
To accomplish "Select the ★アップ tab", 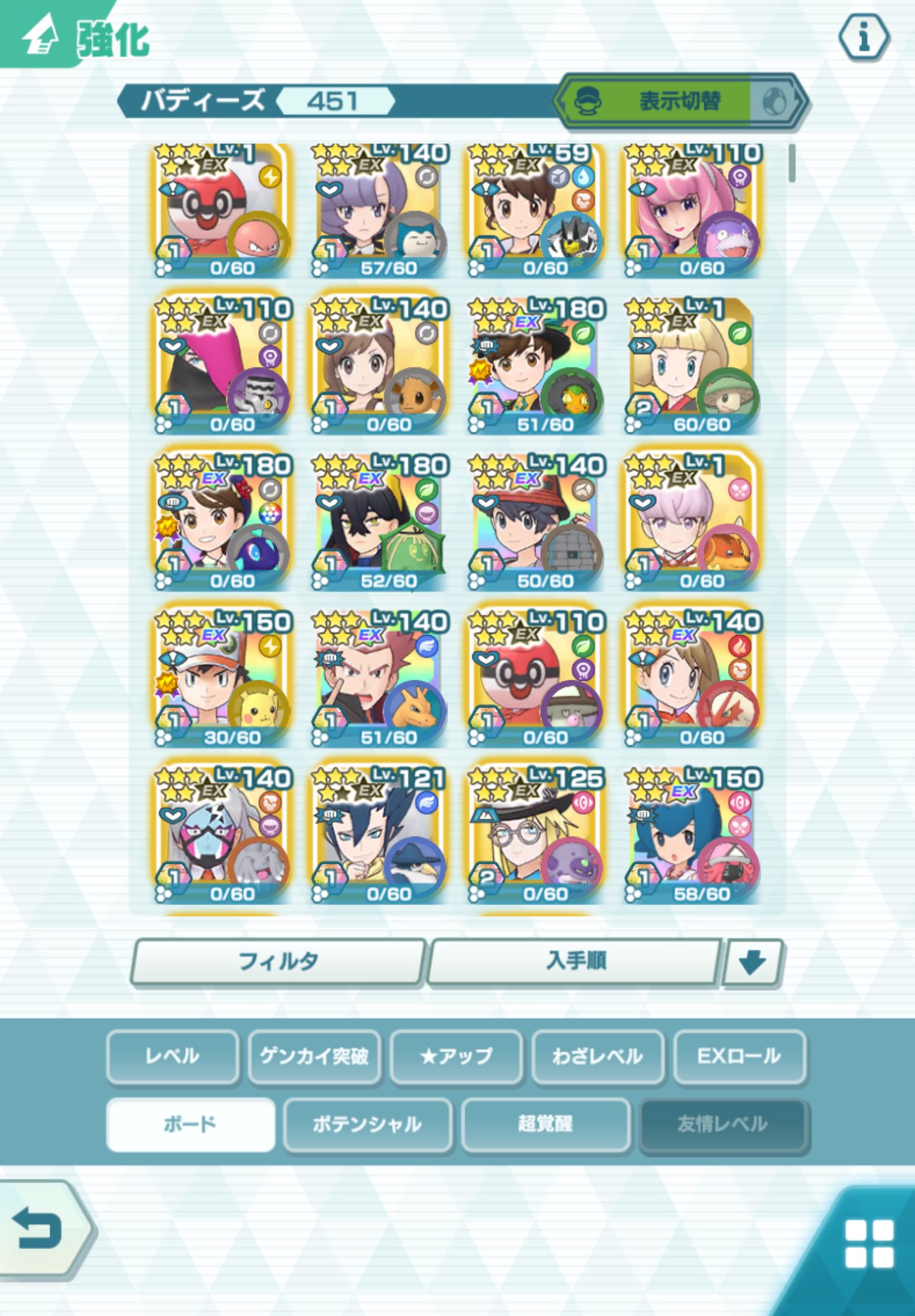I will pyautogui.click(x=456, y=1056).
